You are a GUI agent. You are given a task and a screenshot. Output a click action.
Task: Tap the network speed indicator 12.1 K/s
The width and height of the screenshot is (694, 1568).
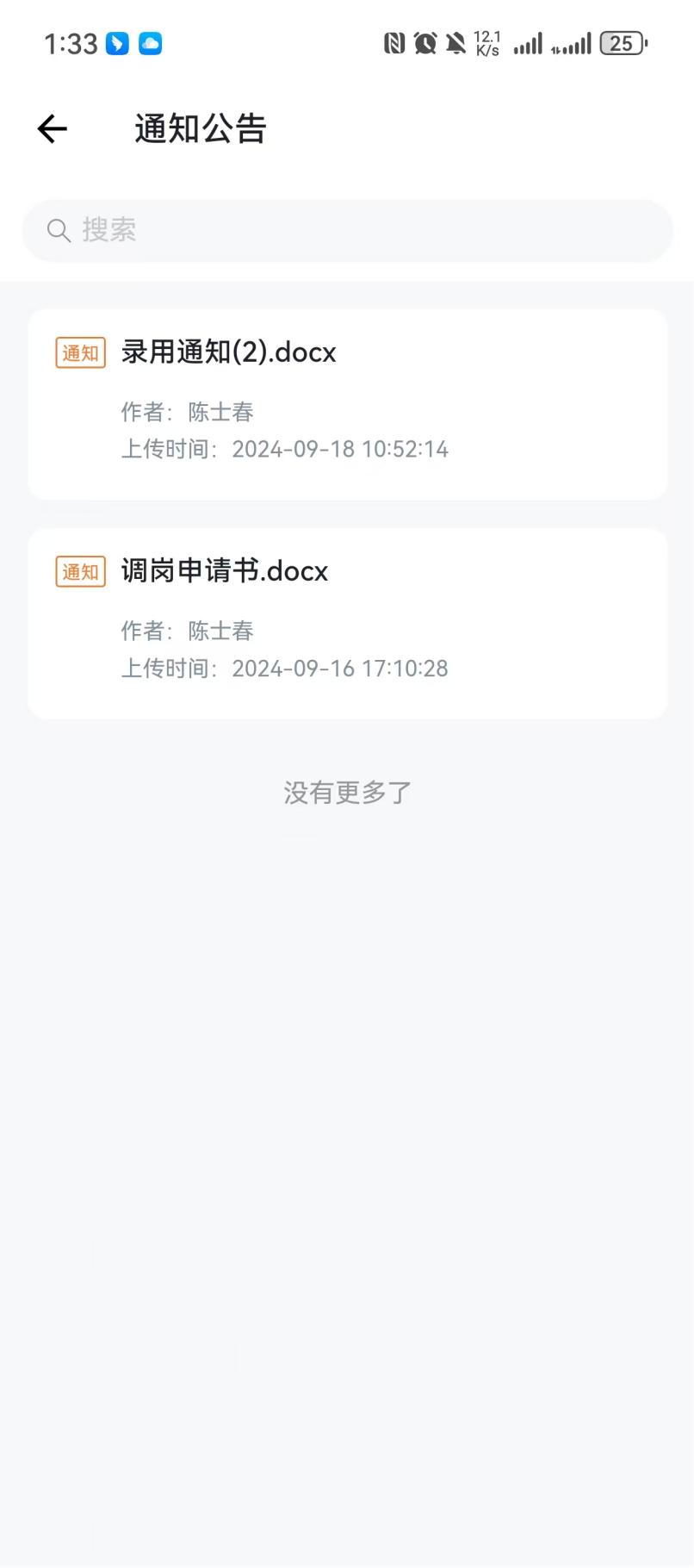(486, 42)
